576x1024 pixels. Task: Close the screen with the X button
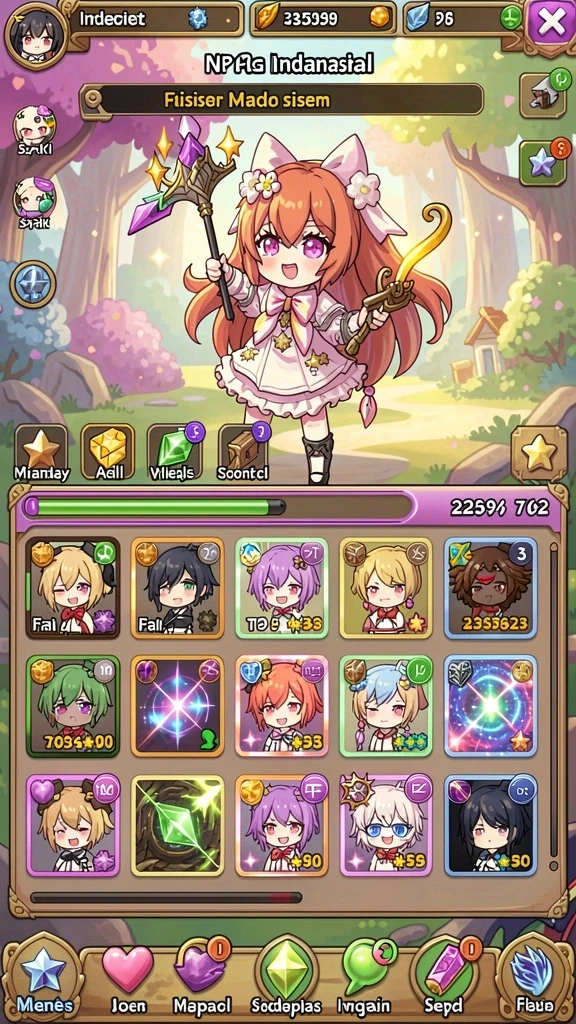click(x=551, y=24)
